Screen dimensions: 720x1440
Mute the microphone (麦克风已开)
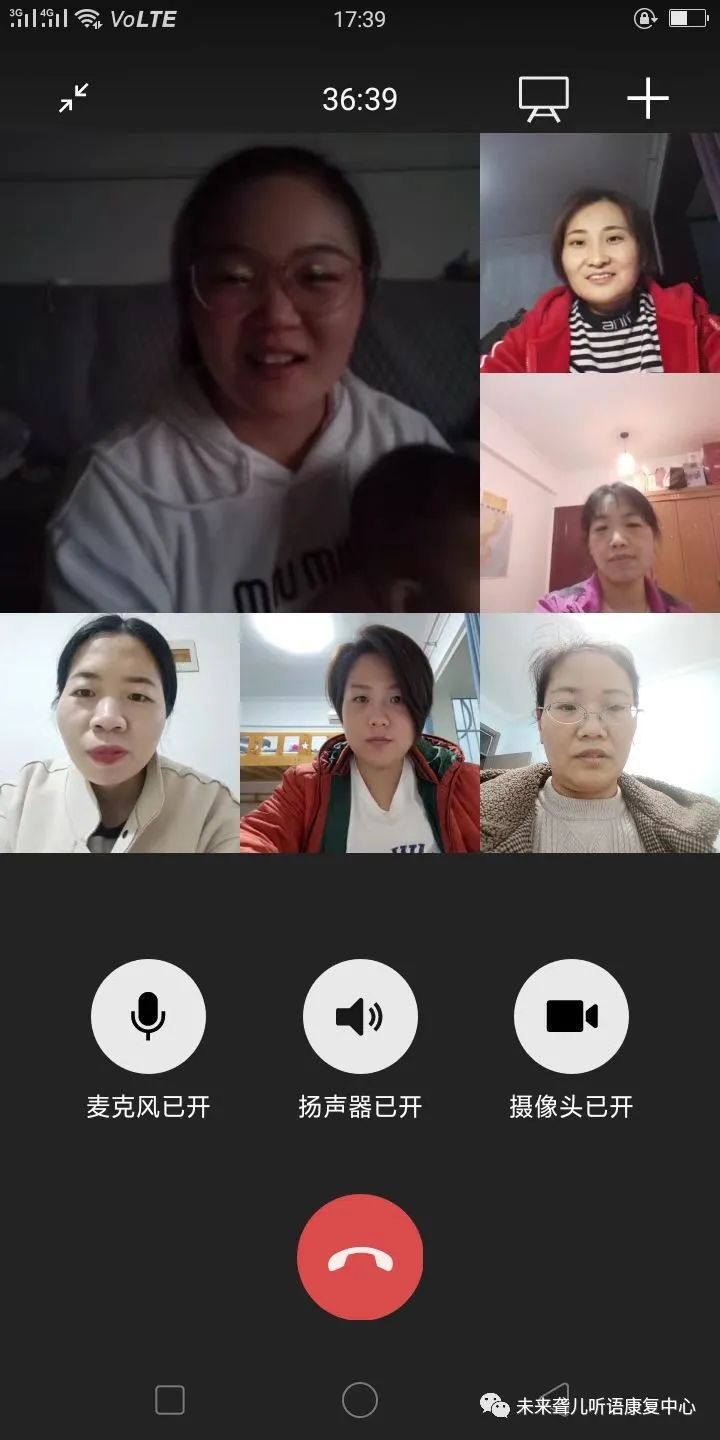(x=148, y=1016)
